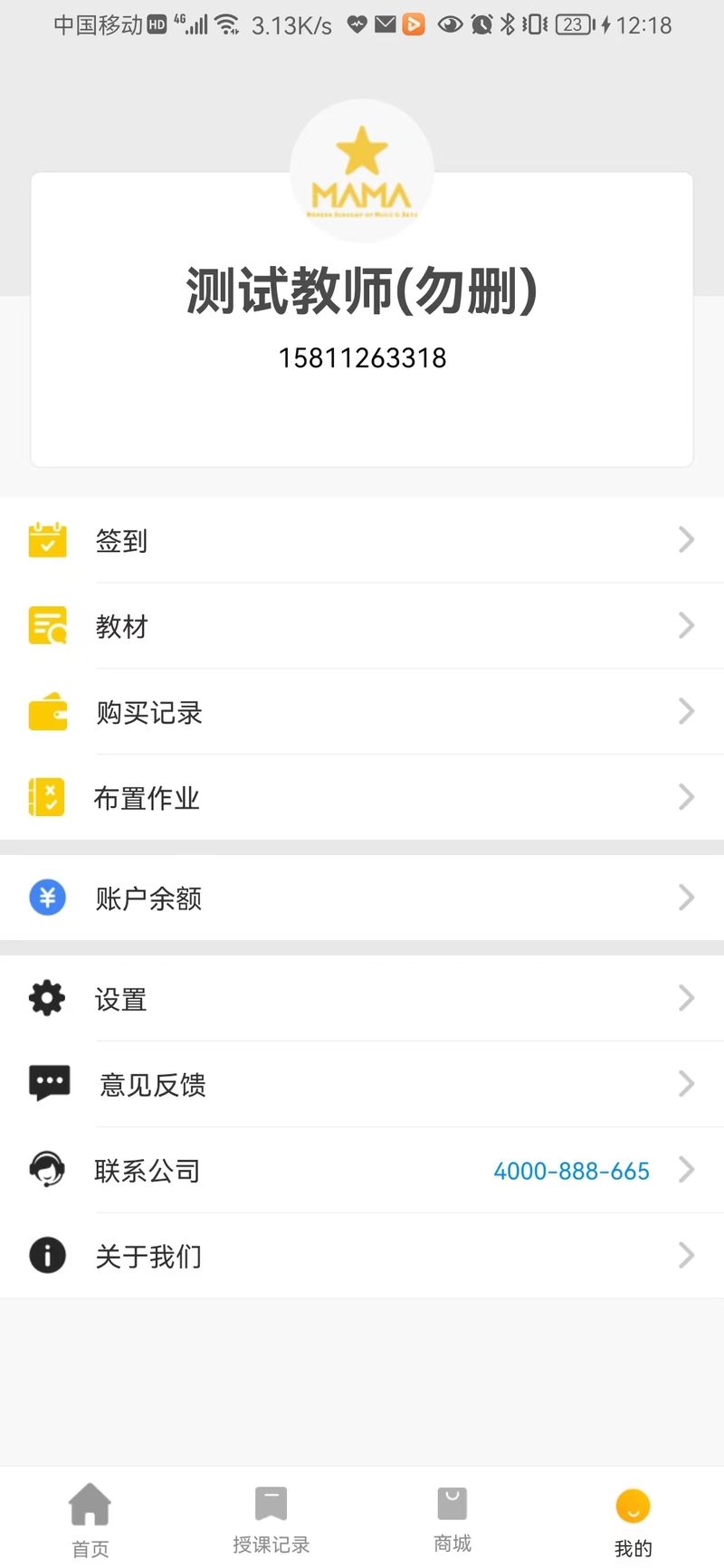The image size is (724, 1568).
Task: View 购买记录 purchase history
Action: pyautogui.click(x=362, y=712)
